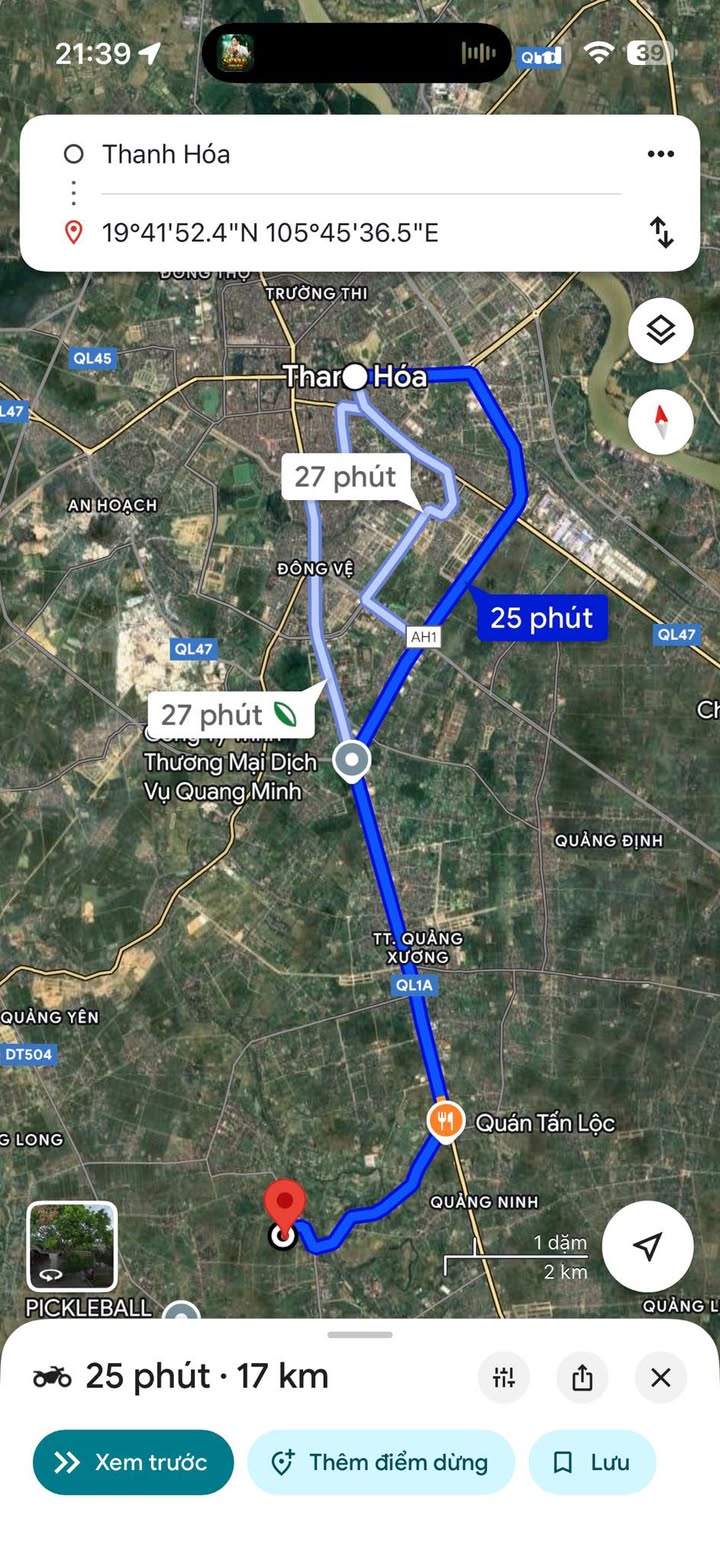Screen dimensions: 720x1564
Task: Choose the 27 phút alternate route through Đông Vệ
Action: (x=346, y=477)
